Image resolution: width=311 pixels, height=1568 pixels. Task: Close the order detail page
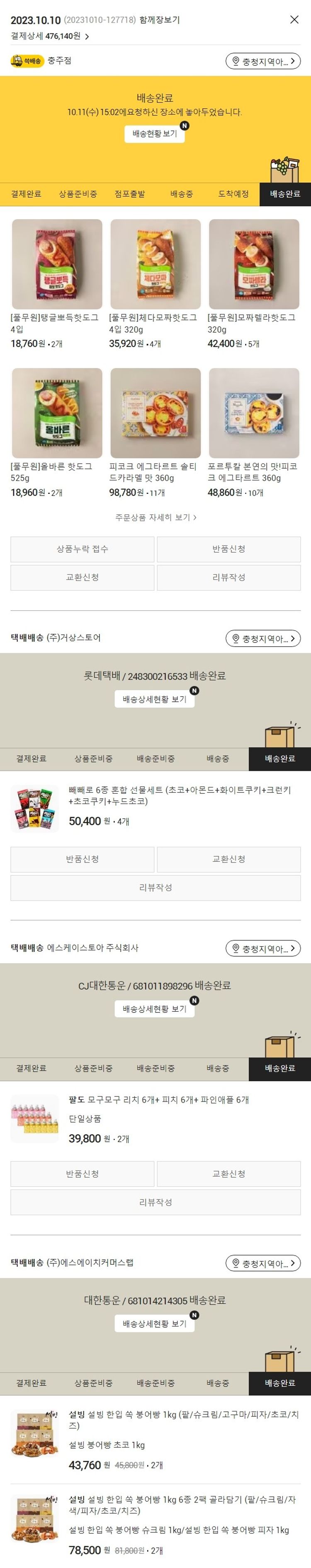tap(294, 19)
